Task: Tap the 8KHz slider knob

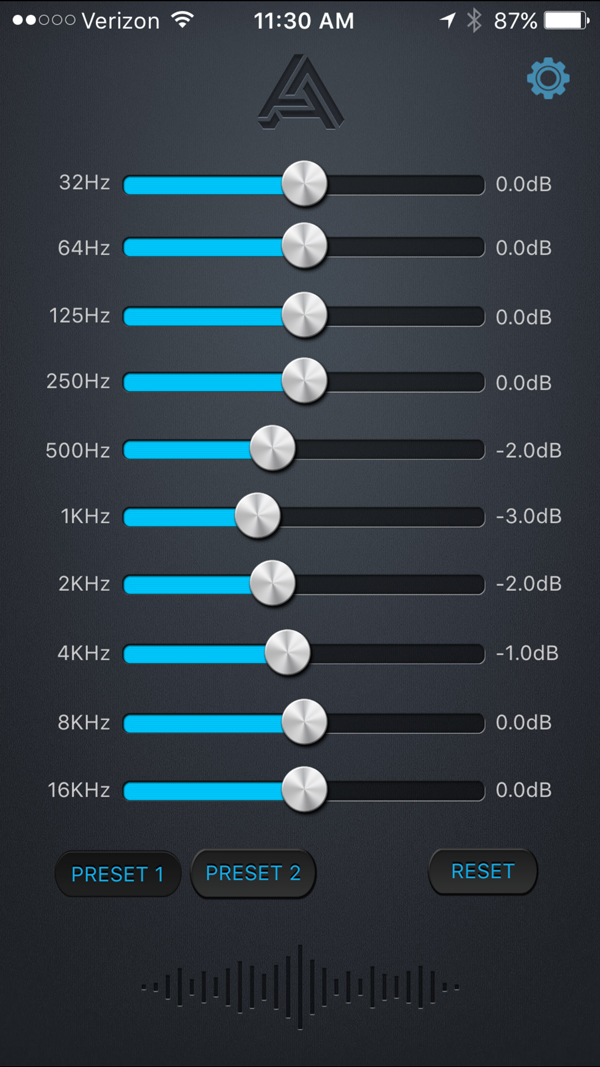Action: pos(304,722)
